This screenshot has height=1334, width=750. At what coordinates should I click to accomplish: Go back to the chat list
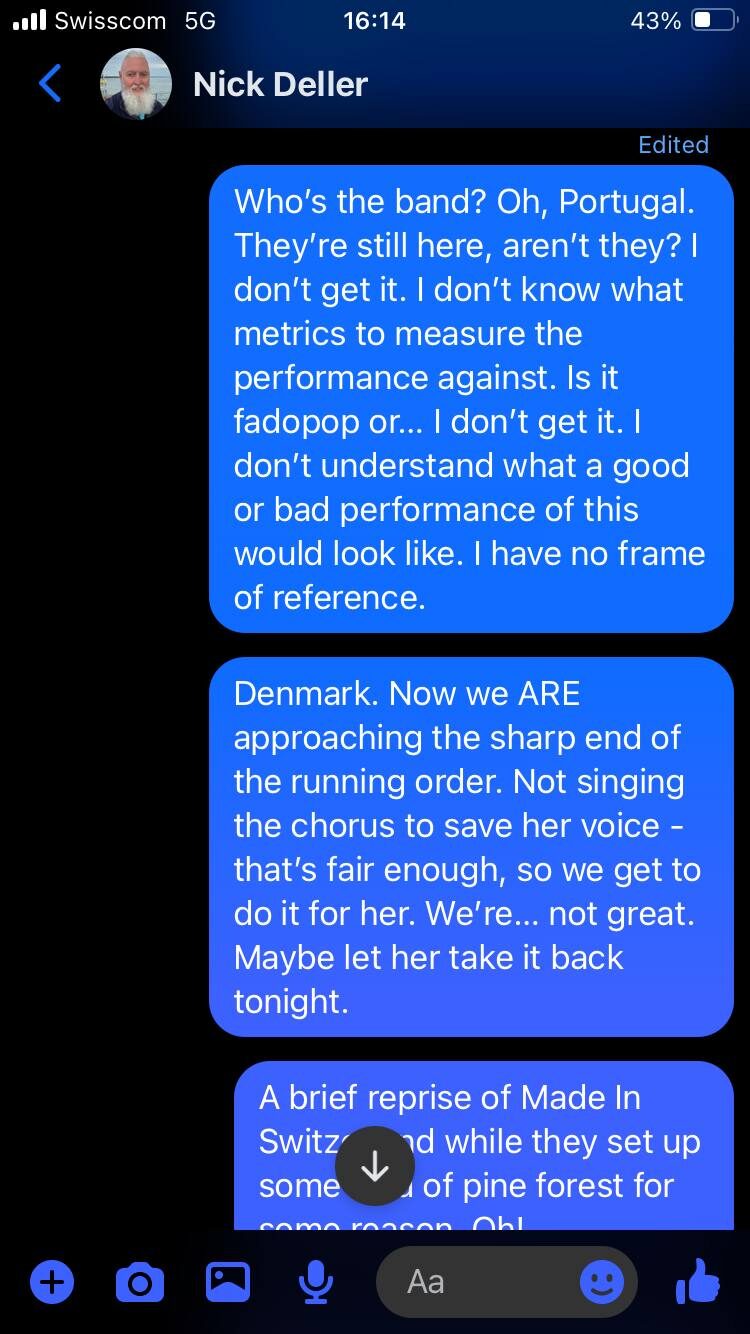[50, 84]
